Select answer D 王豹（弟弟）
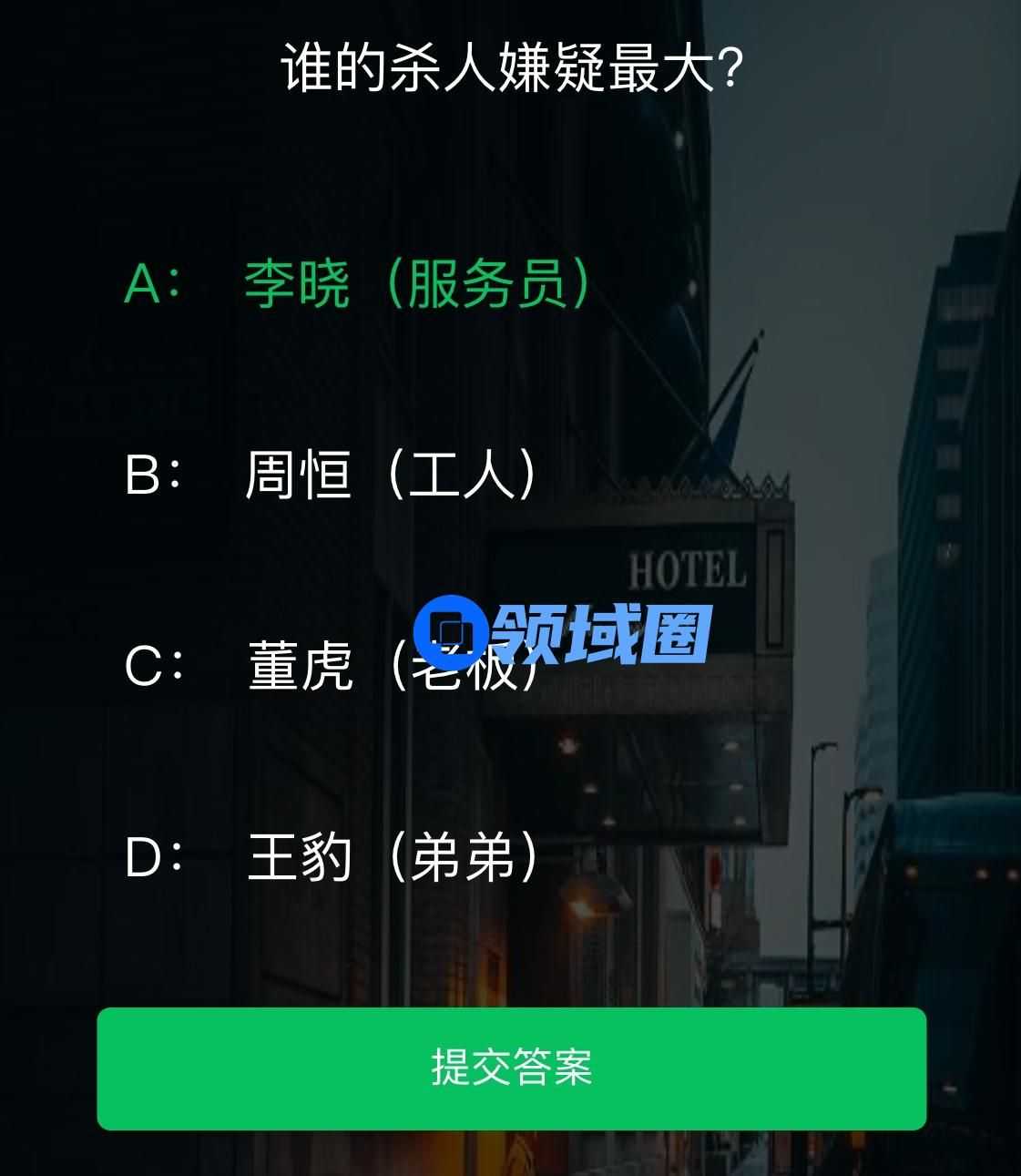 pos(330,857)
